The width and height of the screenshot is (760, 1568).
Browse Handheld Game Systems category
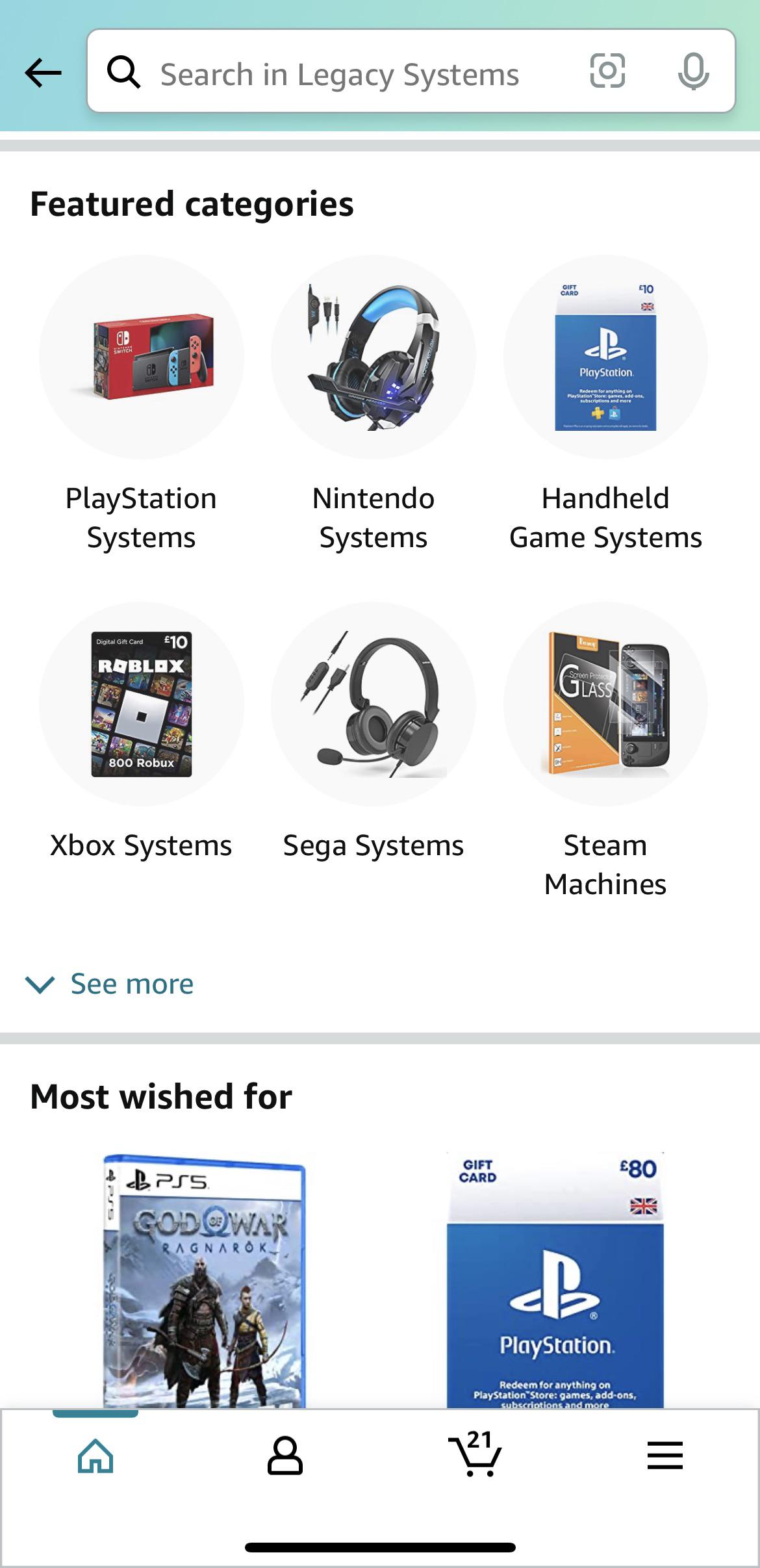pos(605,403)
